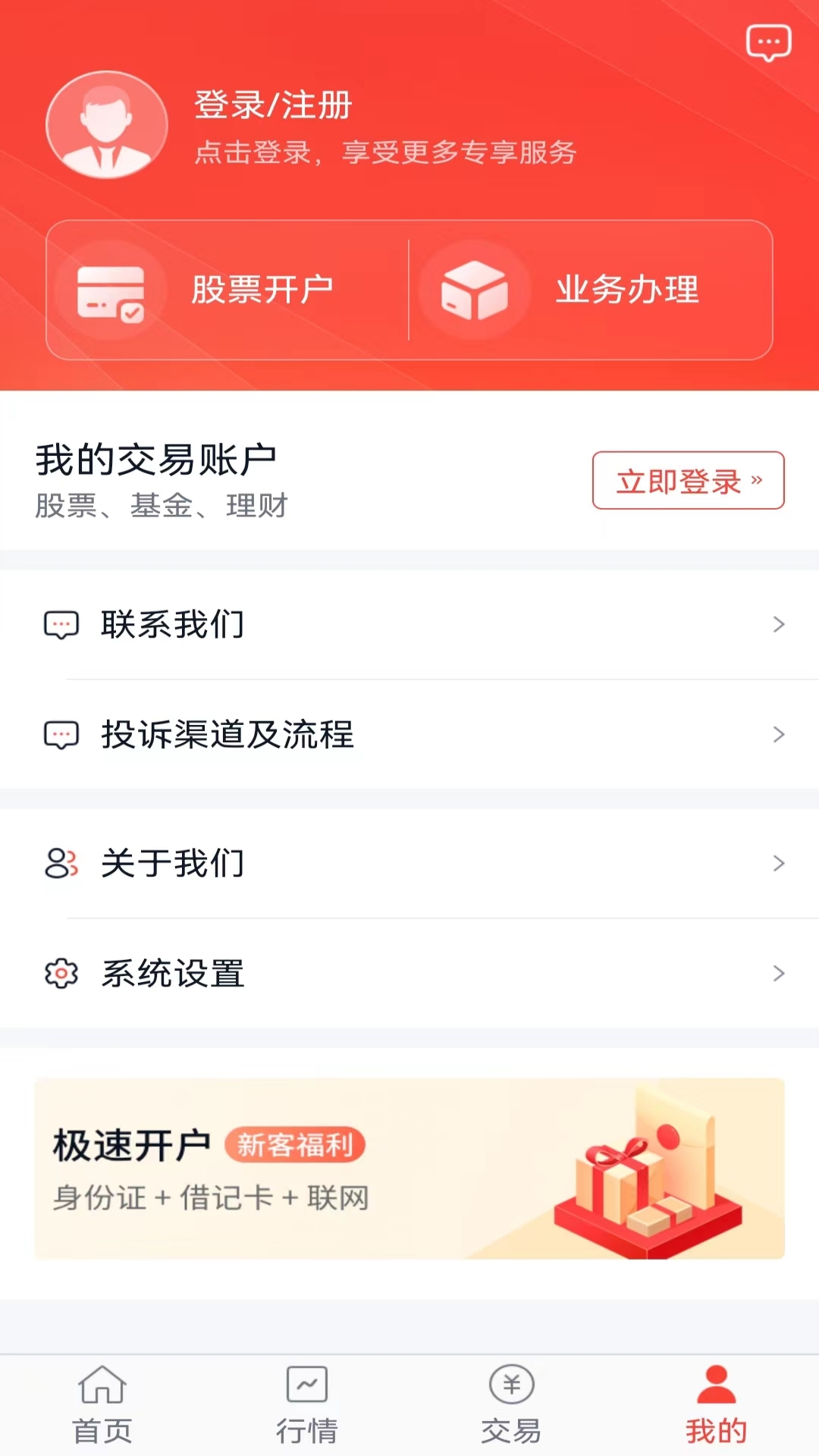The image size is (819, 1456).
Task: Go to 系统设置 system settings
Action: coord(409,974)
